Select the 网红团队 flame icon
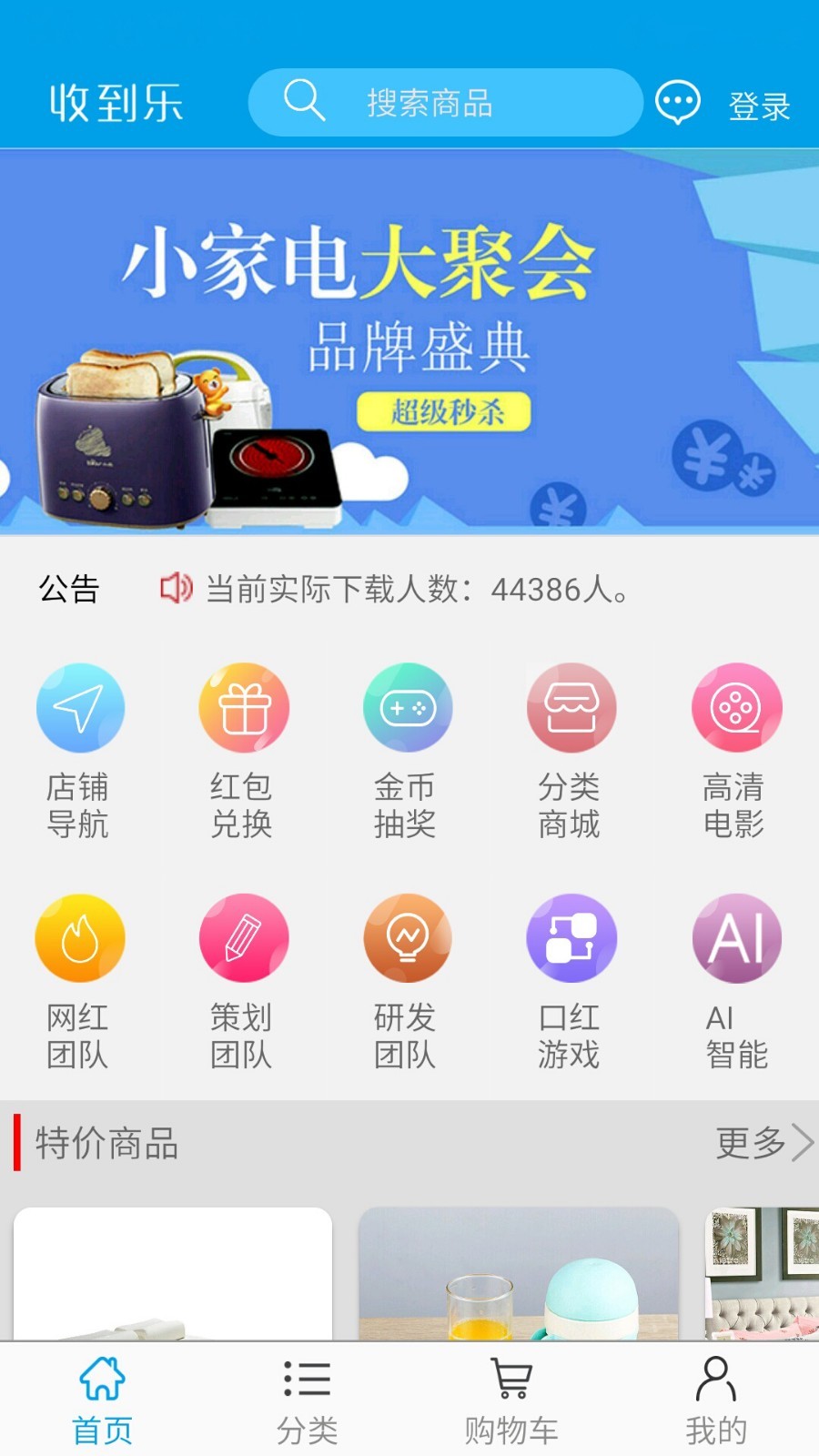Image resolution: width=819 pixels, height=1456 pixels. tap(80, 937)
